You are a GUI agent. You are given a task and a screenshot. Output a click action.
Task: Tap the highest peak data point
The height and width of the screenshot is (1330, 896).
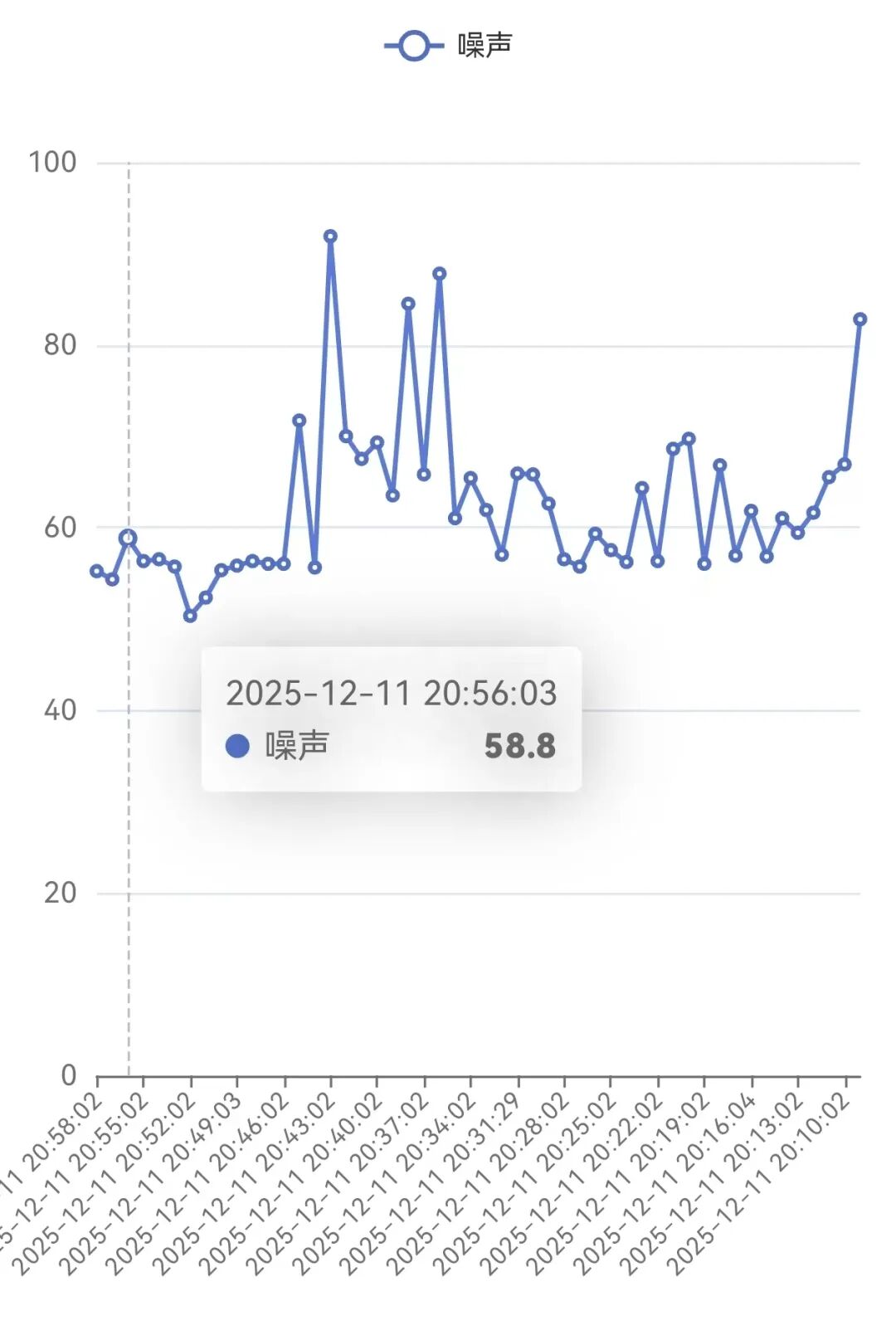(x=330, y=236)
